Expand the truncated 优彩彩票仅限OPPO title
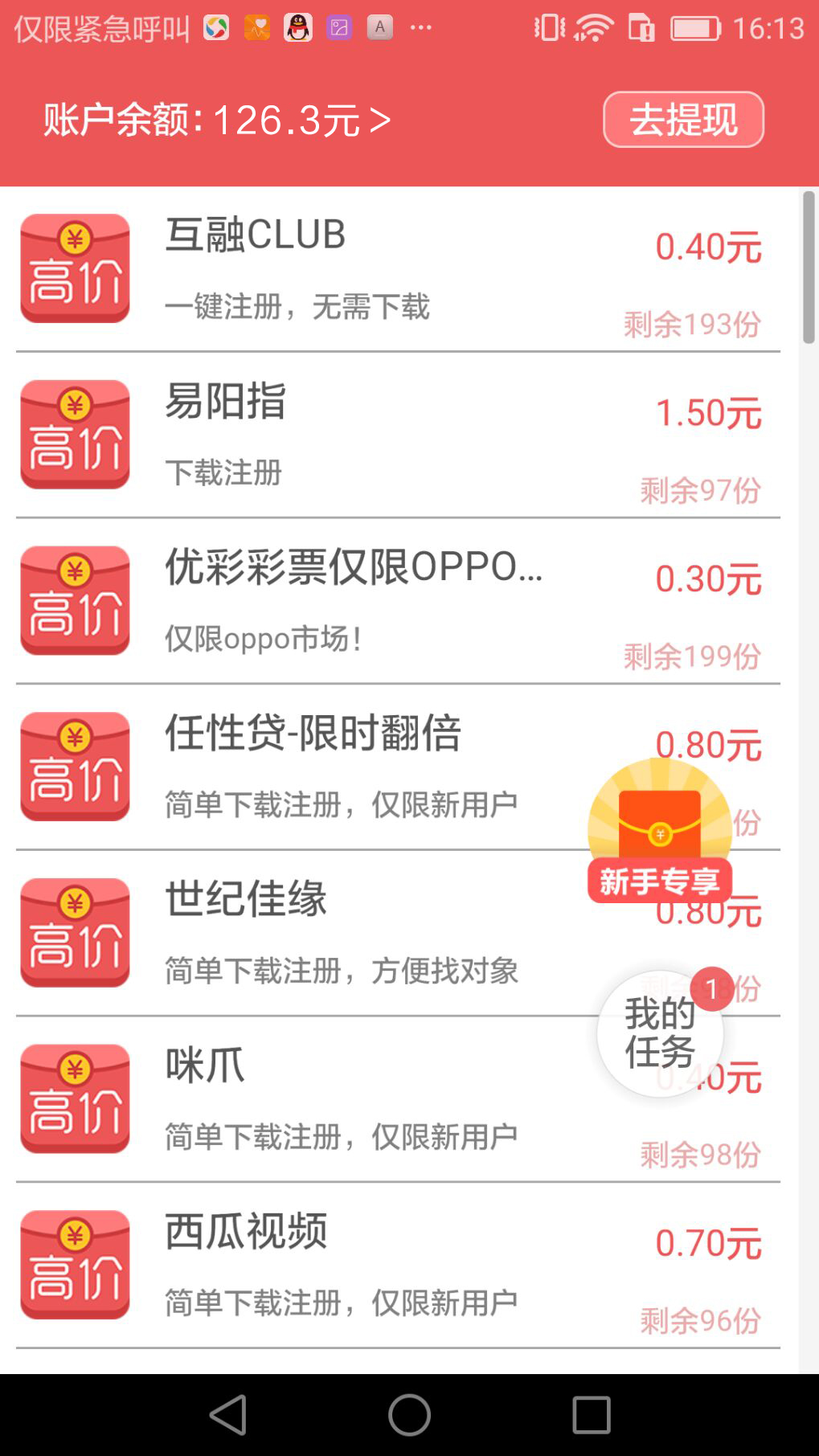The image size is (819, 1456). pyautogui.click(x=354, y=571)
